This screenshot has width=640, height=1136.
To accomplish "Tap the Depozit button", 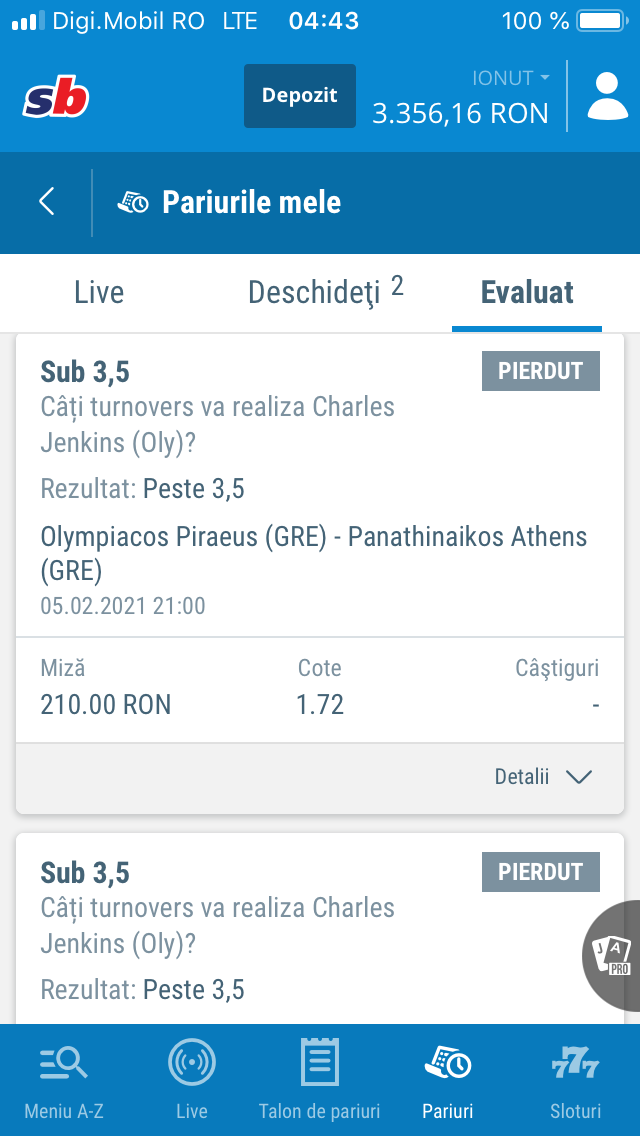I will coord(299,96).
